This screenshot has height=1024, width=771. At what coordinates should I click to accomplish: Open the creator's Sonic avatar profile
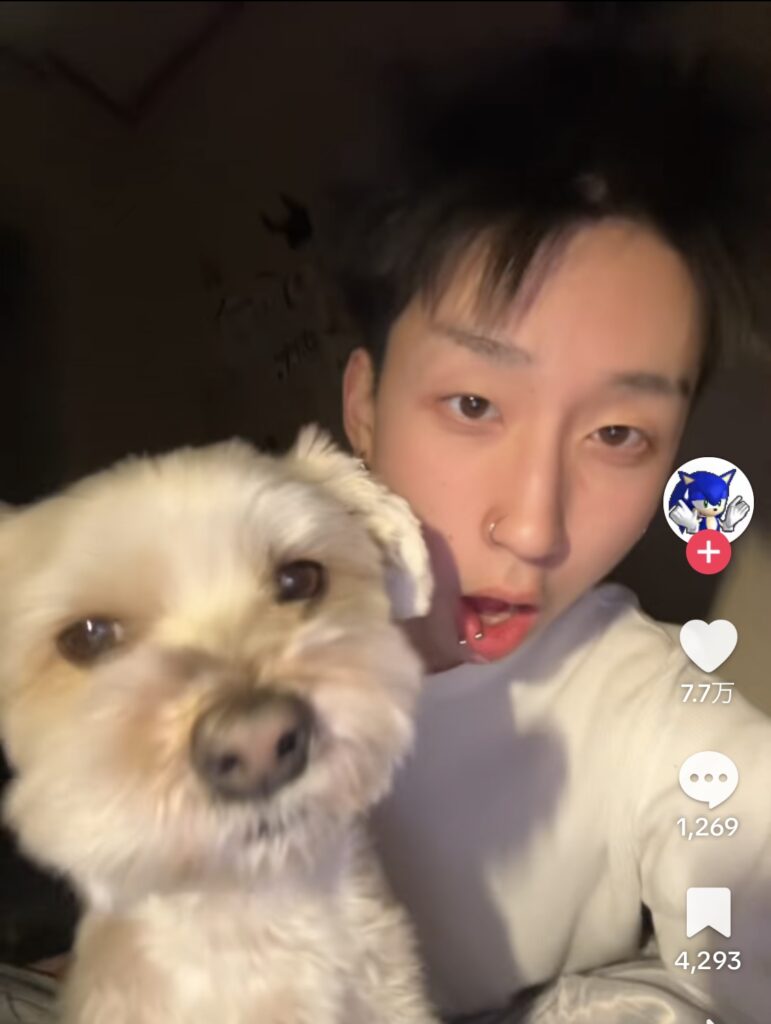[x=708, y=500]
